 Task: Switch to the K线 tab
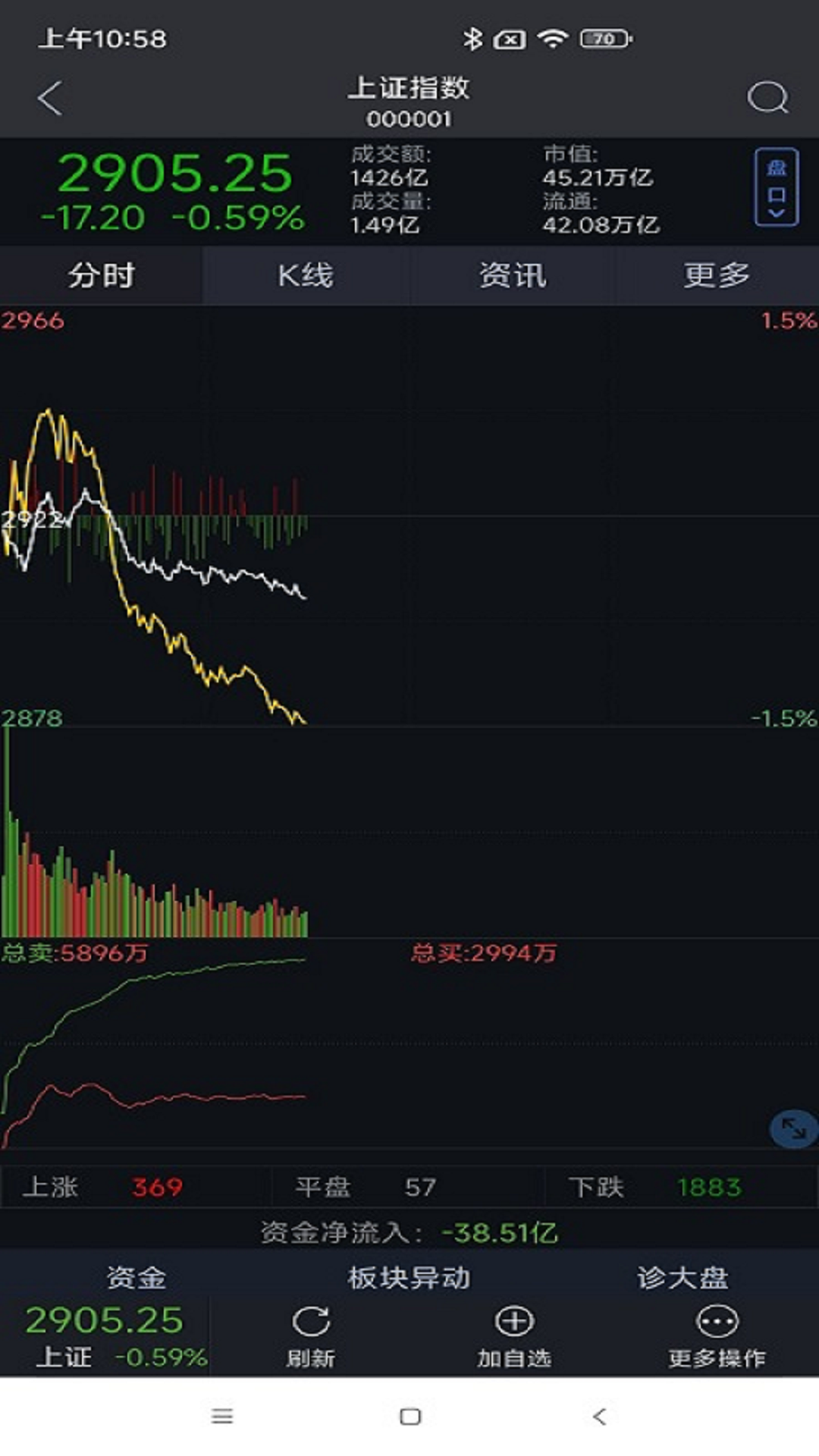click(306, 275)
